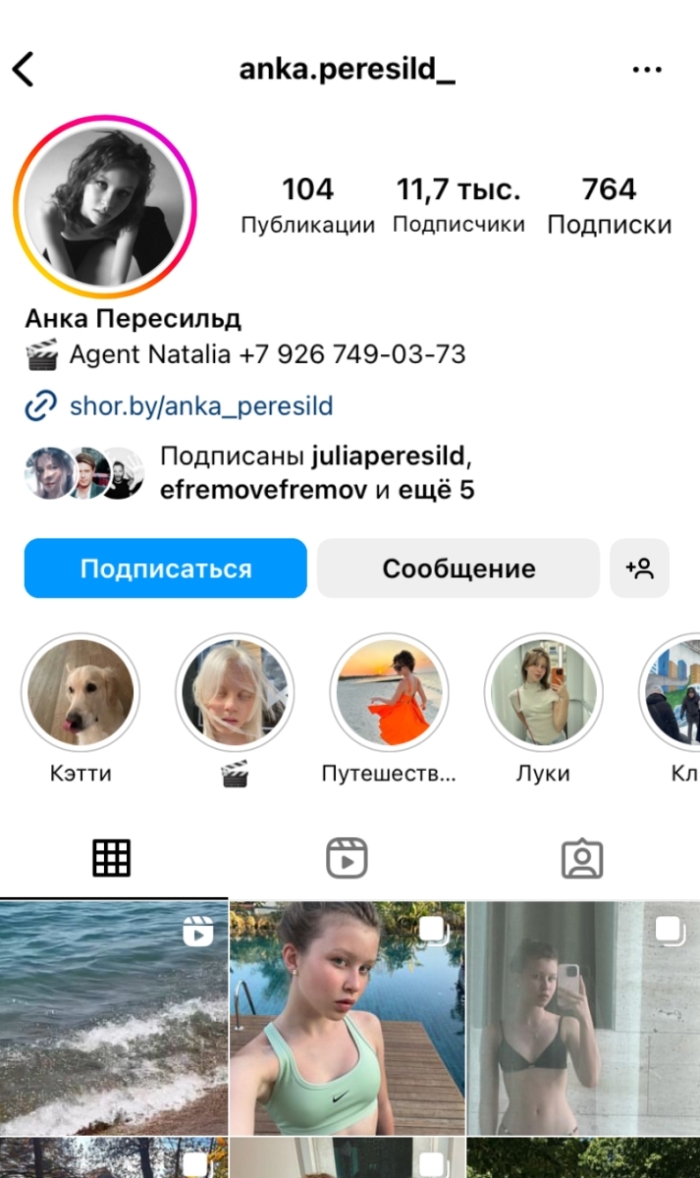Open the three-dot overflow menu
The width and height of the screenshot is (700, 1178).
(x=647, y=70)
